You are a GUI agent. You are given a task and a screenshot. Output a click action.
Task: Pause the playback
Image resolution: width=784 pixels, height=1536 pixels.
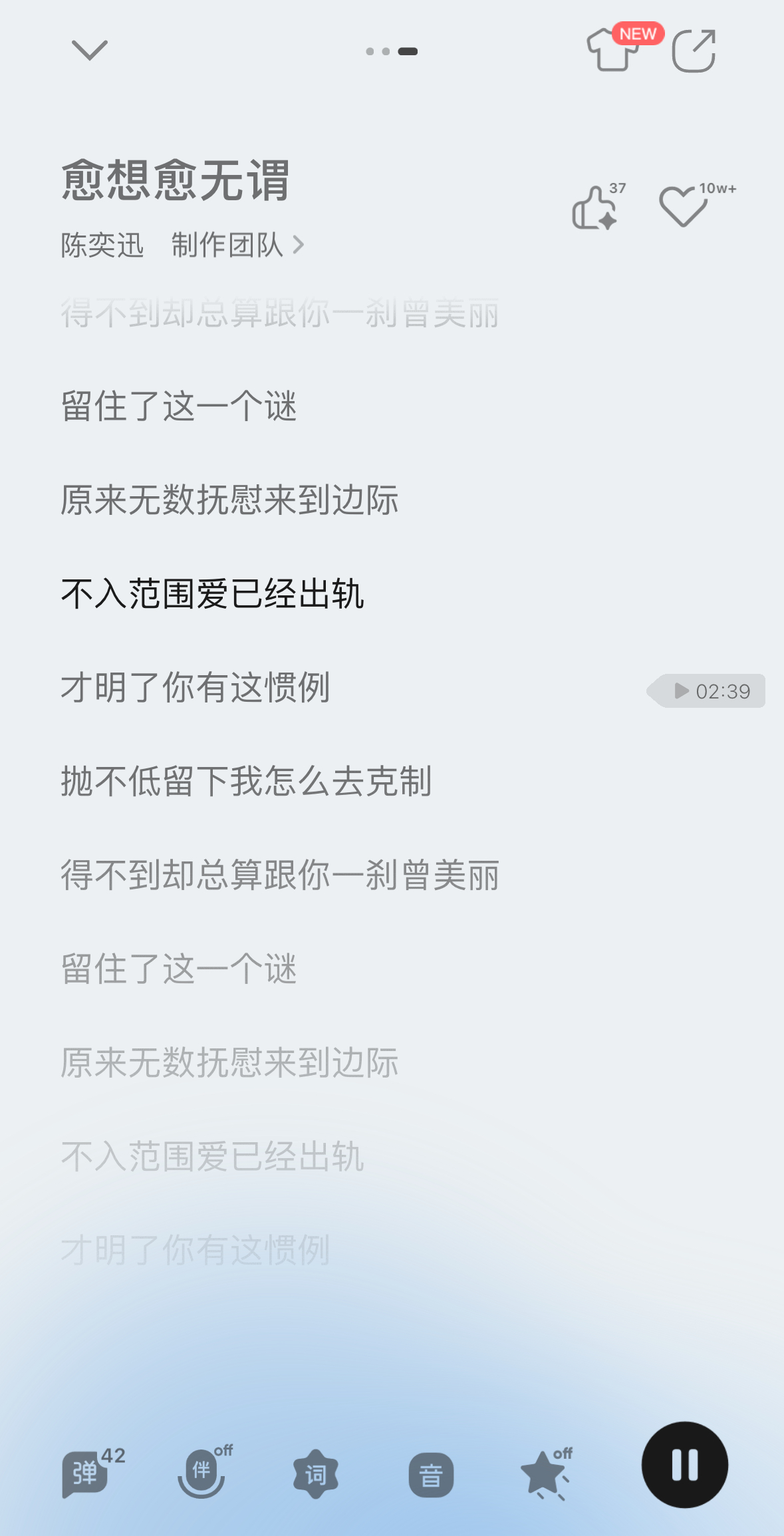pos(685,1465)
